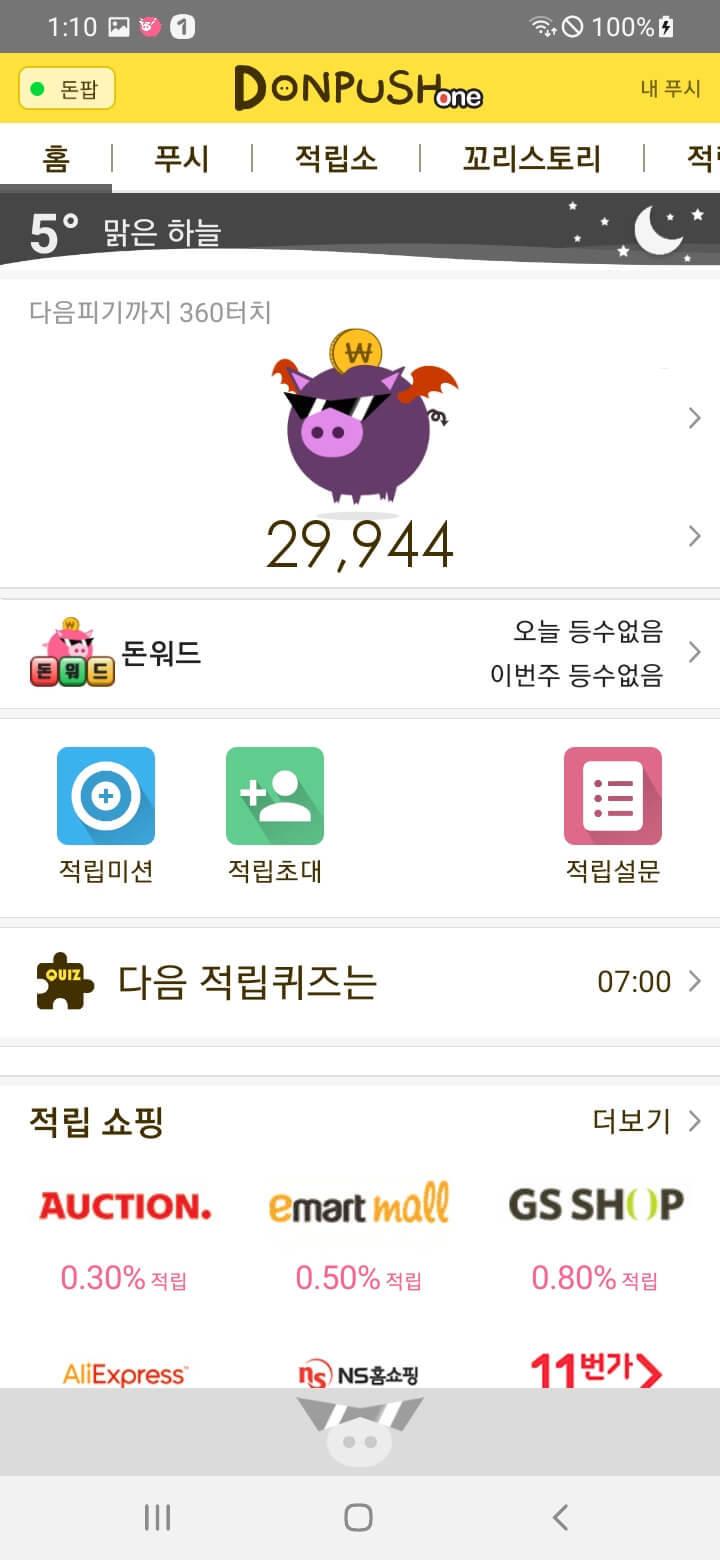This screenshot has width=720, height=1560.
Task: Go back using system back button
Action: [560, 1517]
